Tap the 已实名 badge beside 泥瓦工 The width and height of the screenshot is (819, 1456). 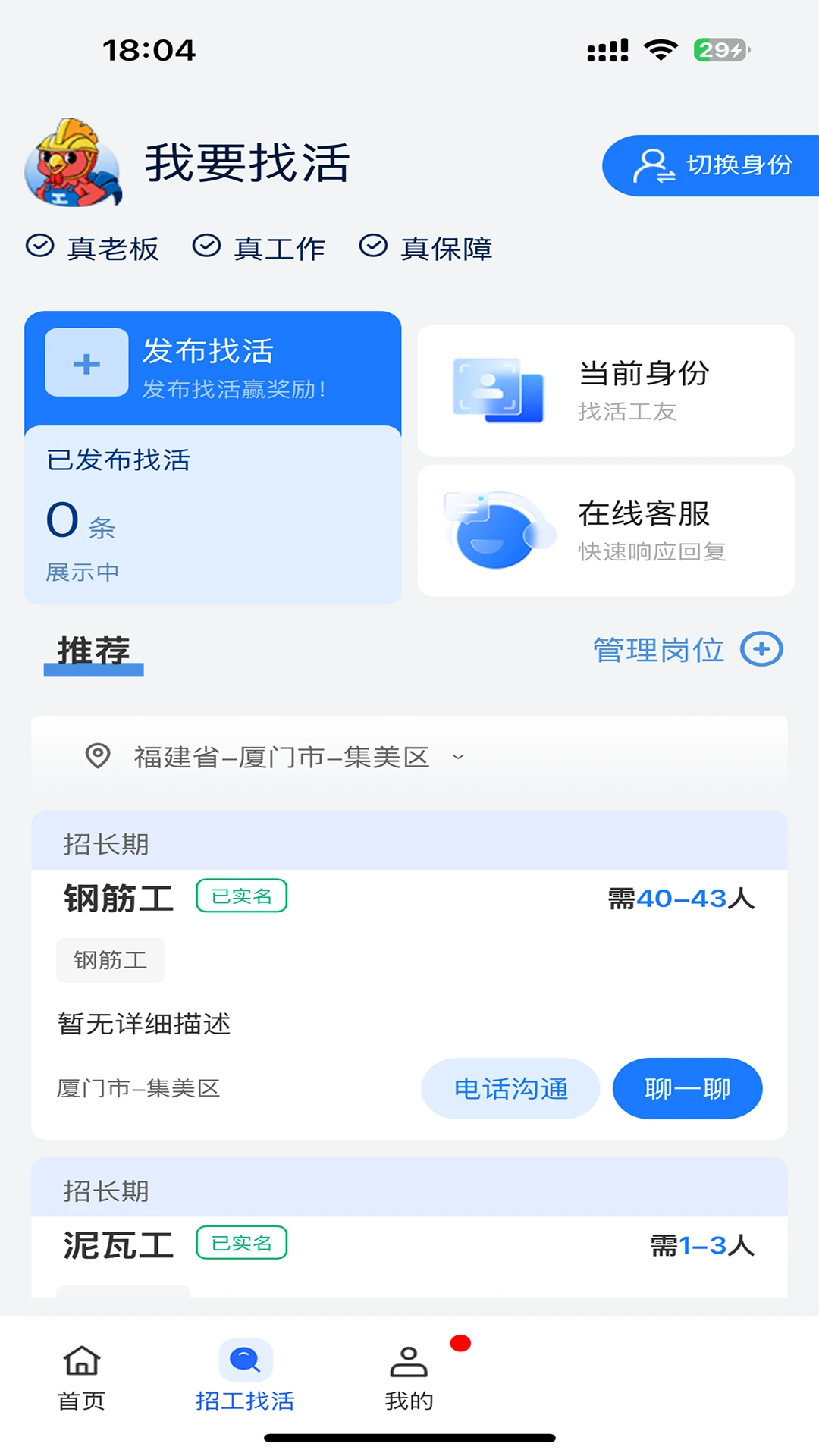pyautogui.click(x=241, y=1243)
